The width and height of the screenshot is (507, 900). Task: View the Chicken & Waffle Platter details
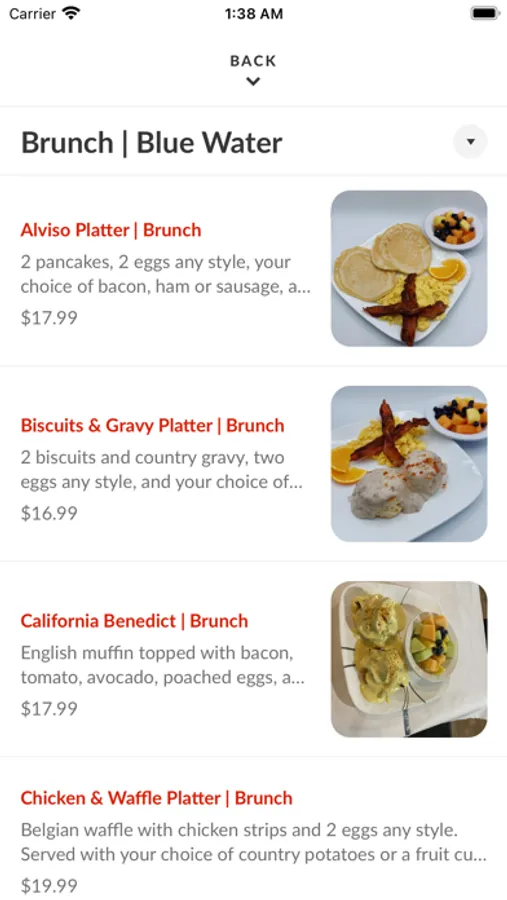tap(253, 829)
